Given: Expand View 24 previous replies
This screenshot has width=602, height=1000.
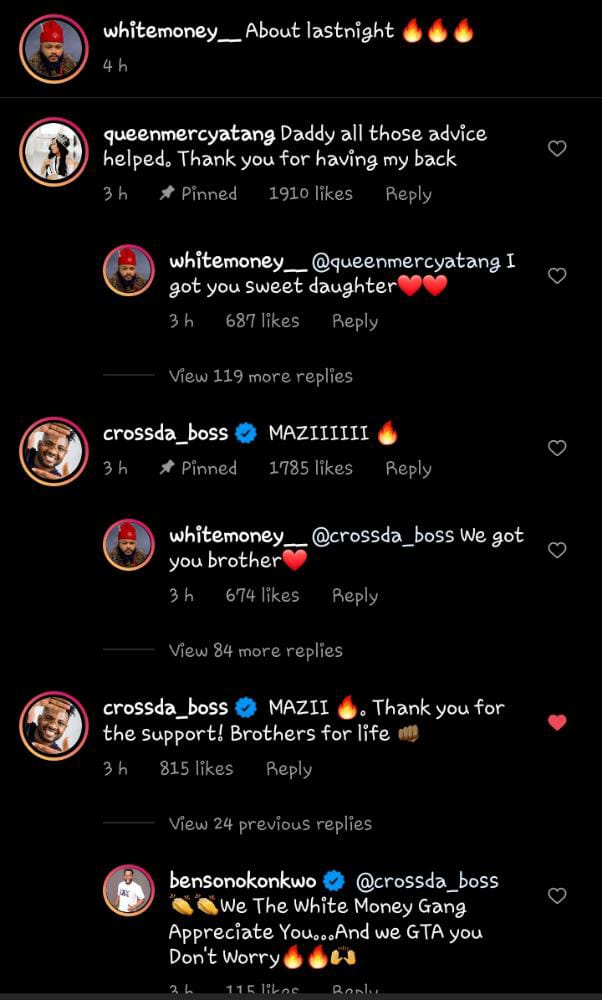Looking at the screenshot, I should [x=270, y=824].
